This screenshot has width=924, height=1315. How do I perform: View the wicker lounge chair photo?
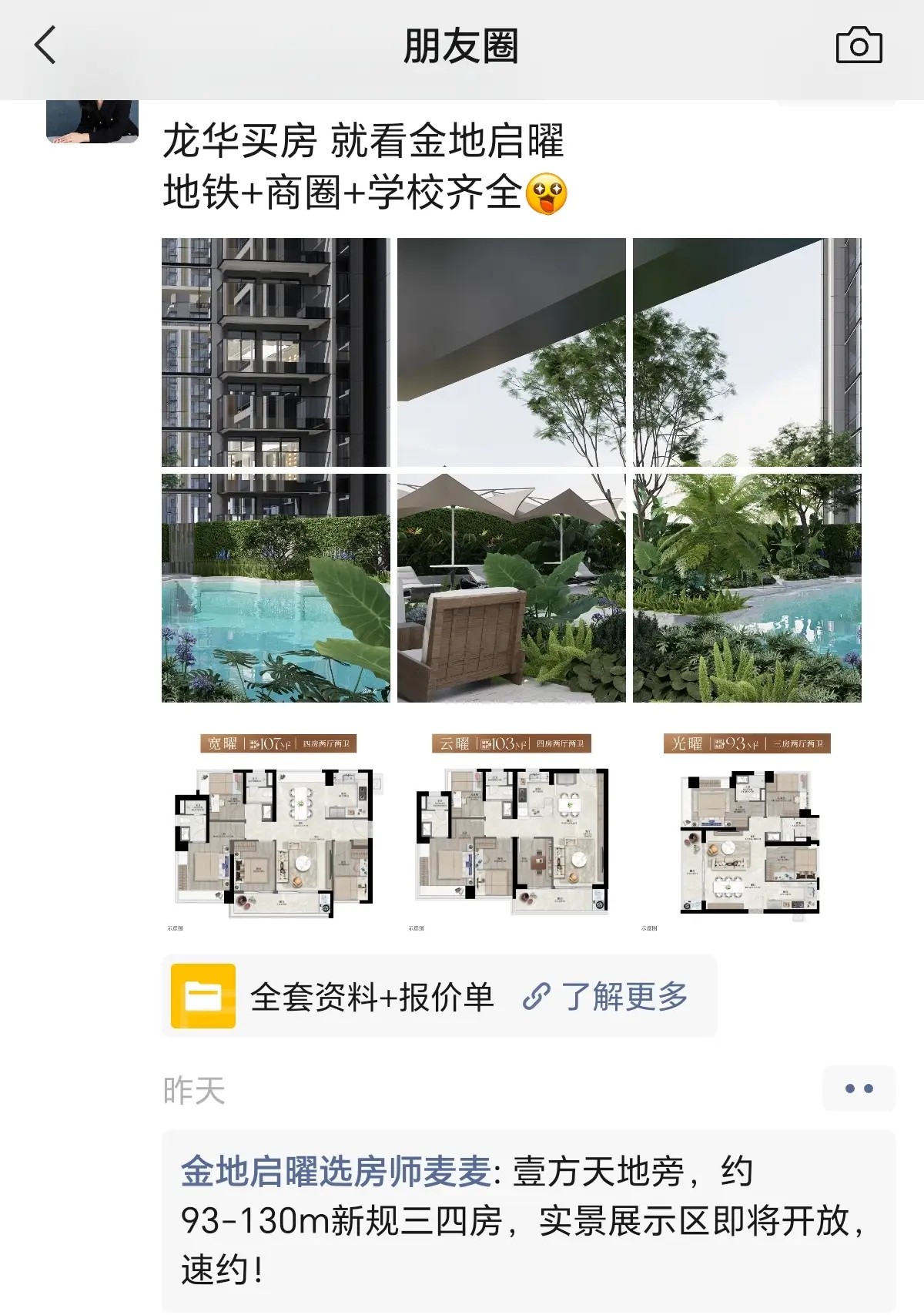click(511, 588)
